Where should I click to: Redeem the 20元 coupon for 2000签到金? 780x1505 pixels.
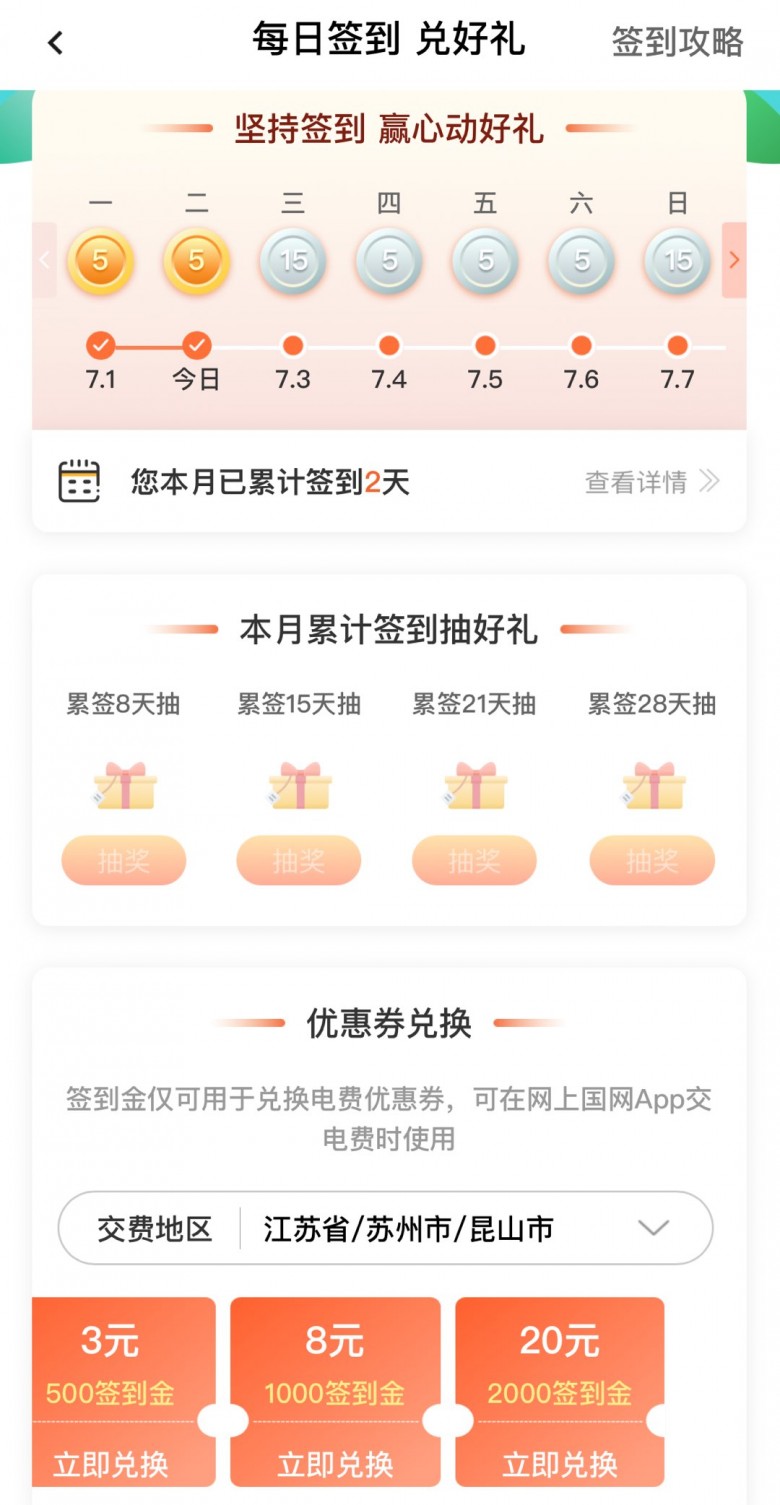[x=560, y=1464]
